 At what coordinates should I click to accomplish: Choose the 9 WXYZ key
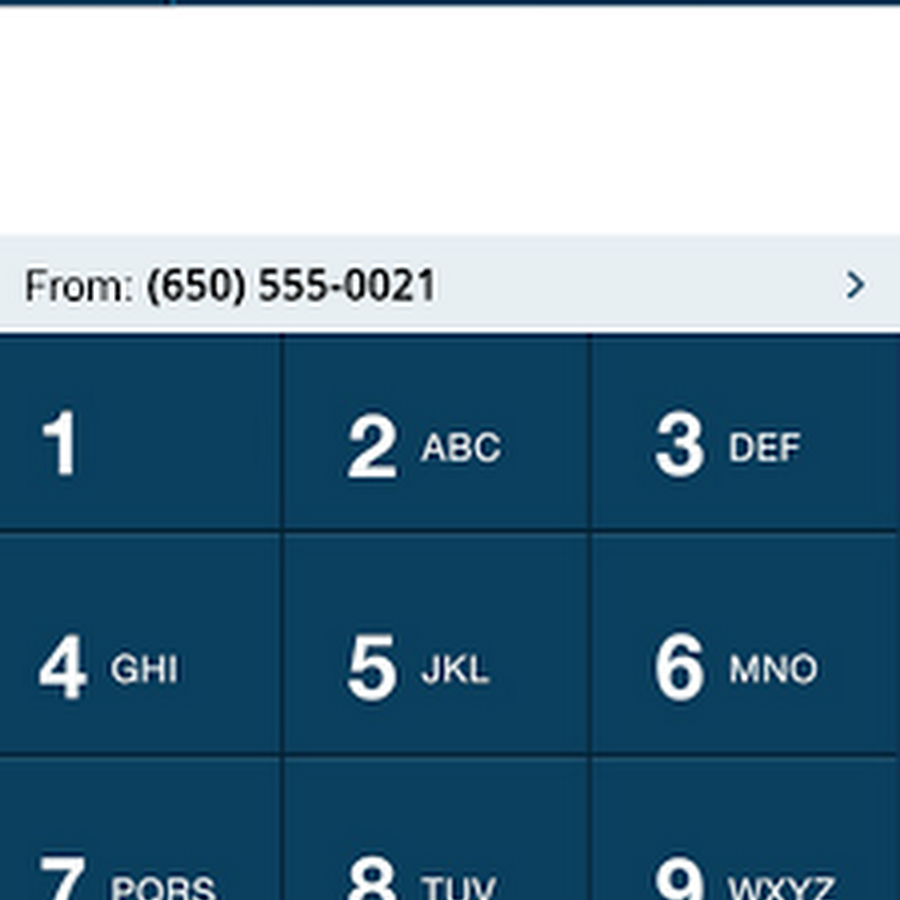coord(745,840)
